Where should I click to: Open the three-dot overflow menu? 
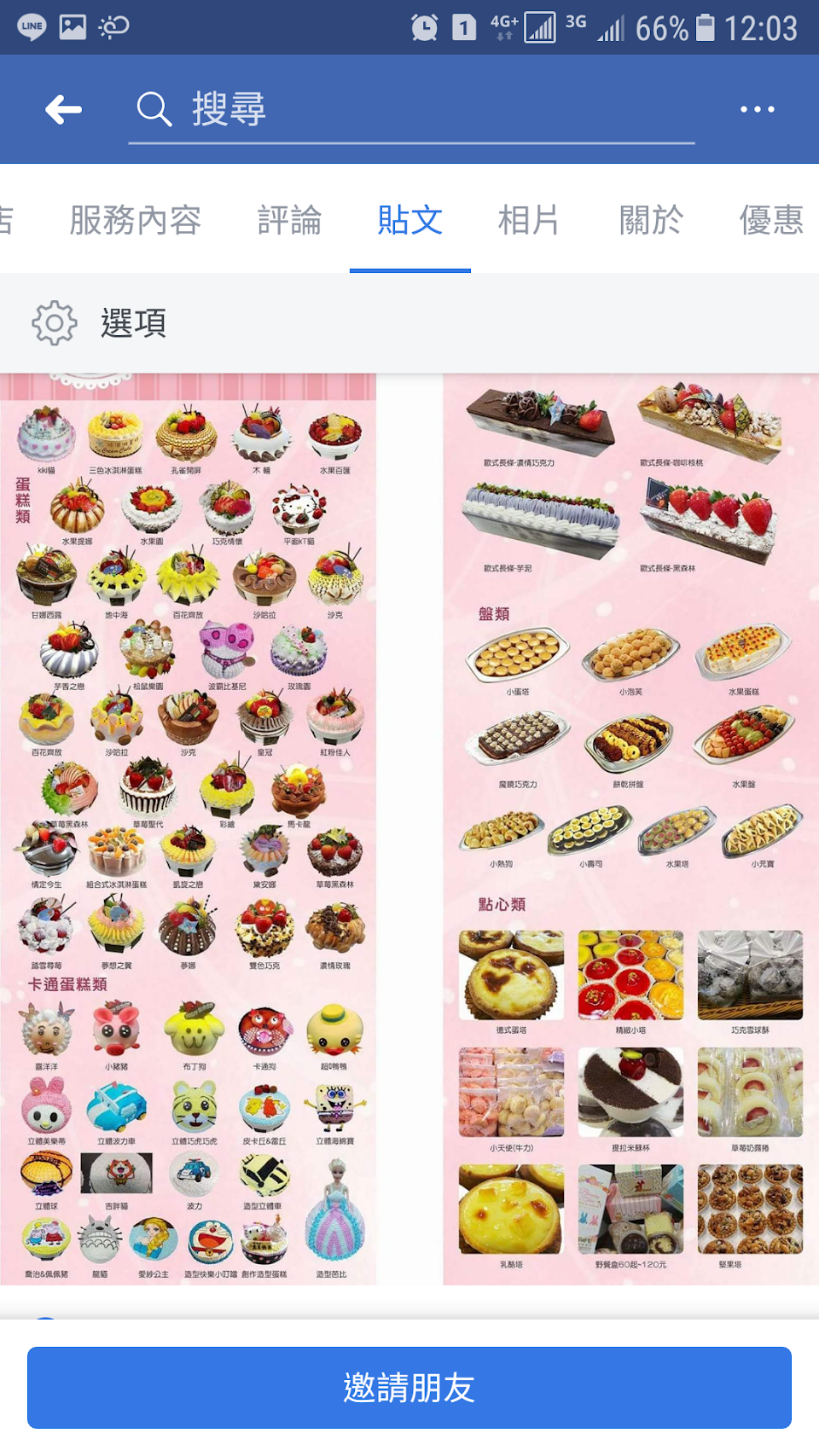point(757,109)
